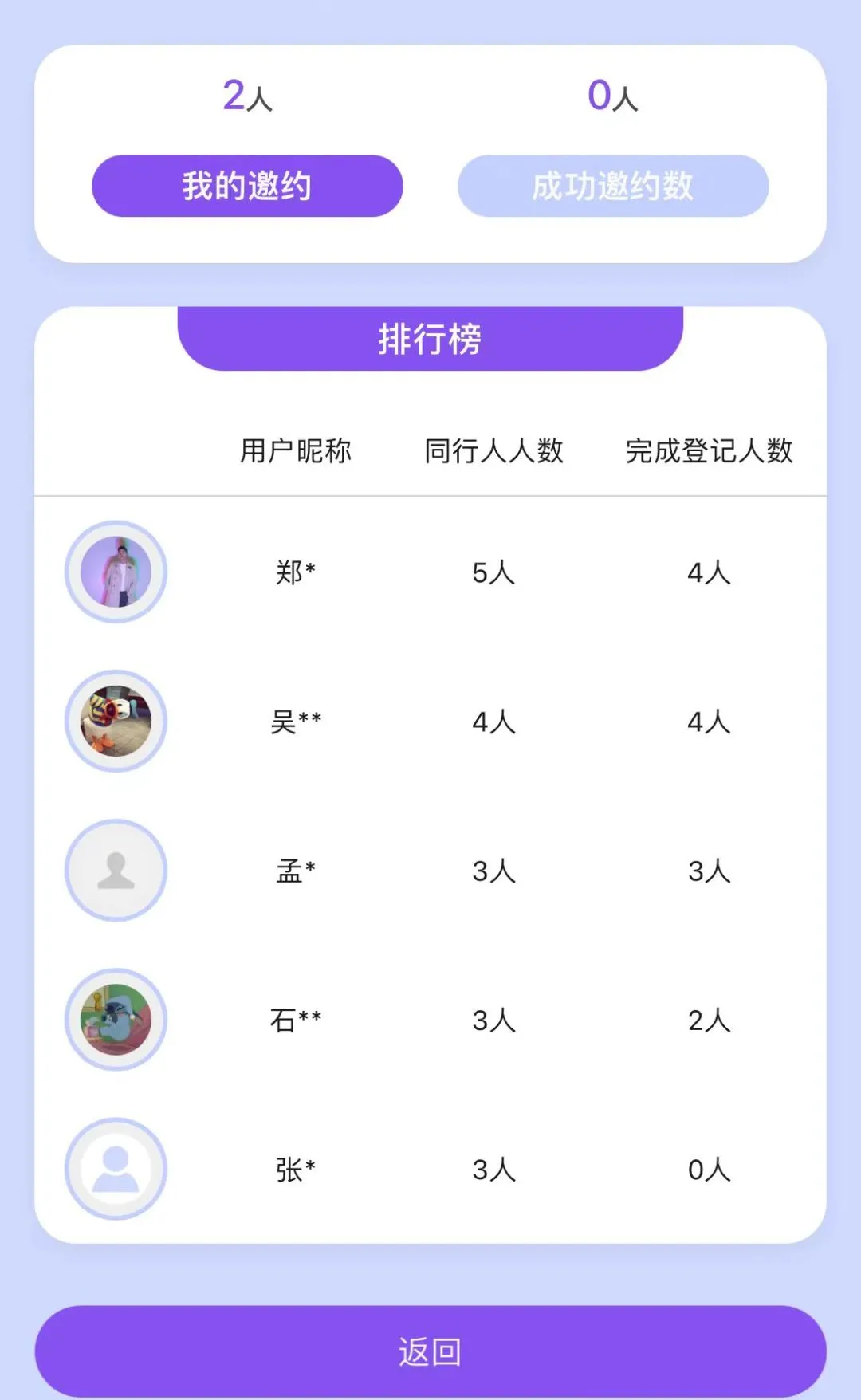This screenshot has height=1400, width=861.
Task: Select the 我的邀约 button
Action: click(x=247, y=186)
